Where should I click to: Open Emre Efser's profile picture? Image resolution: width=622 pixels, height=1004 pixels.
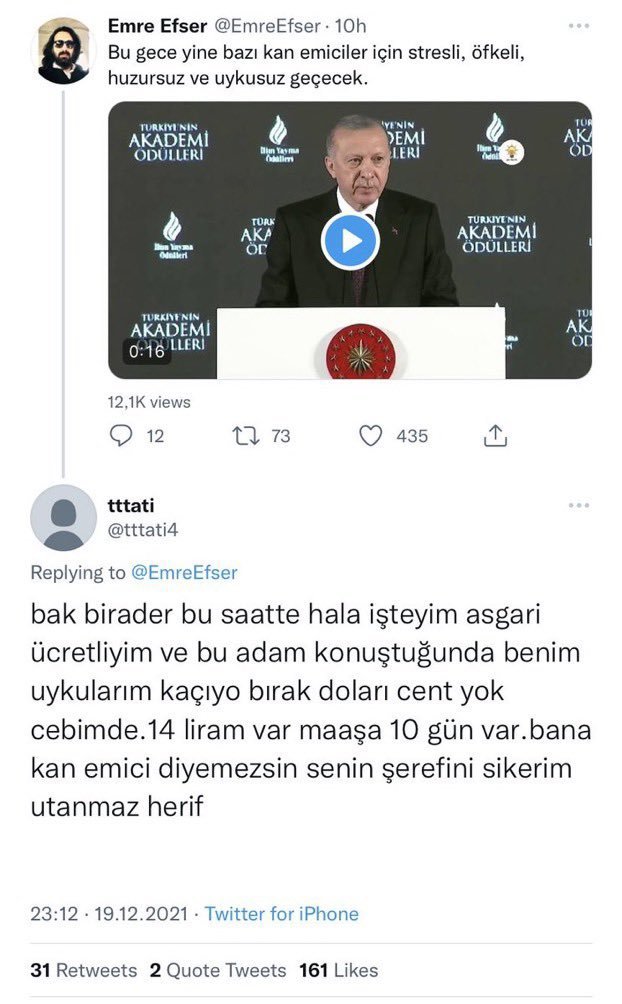pos(64,51)
